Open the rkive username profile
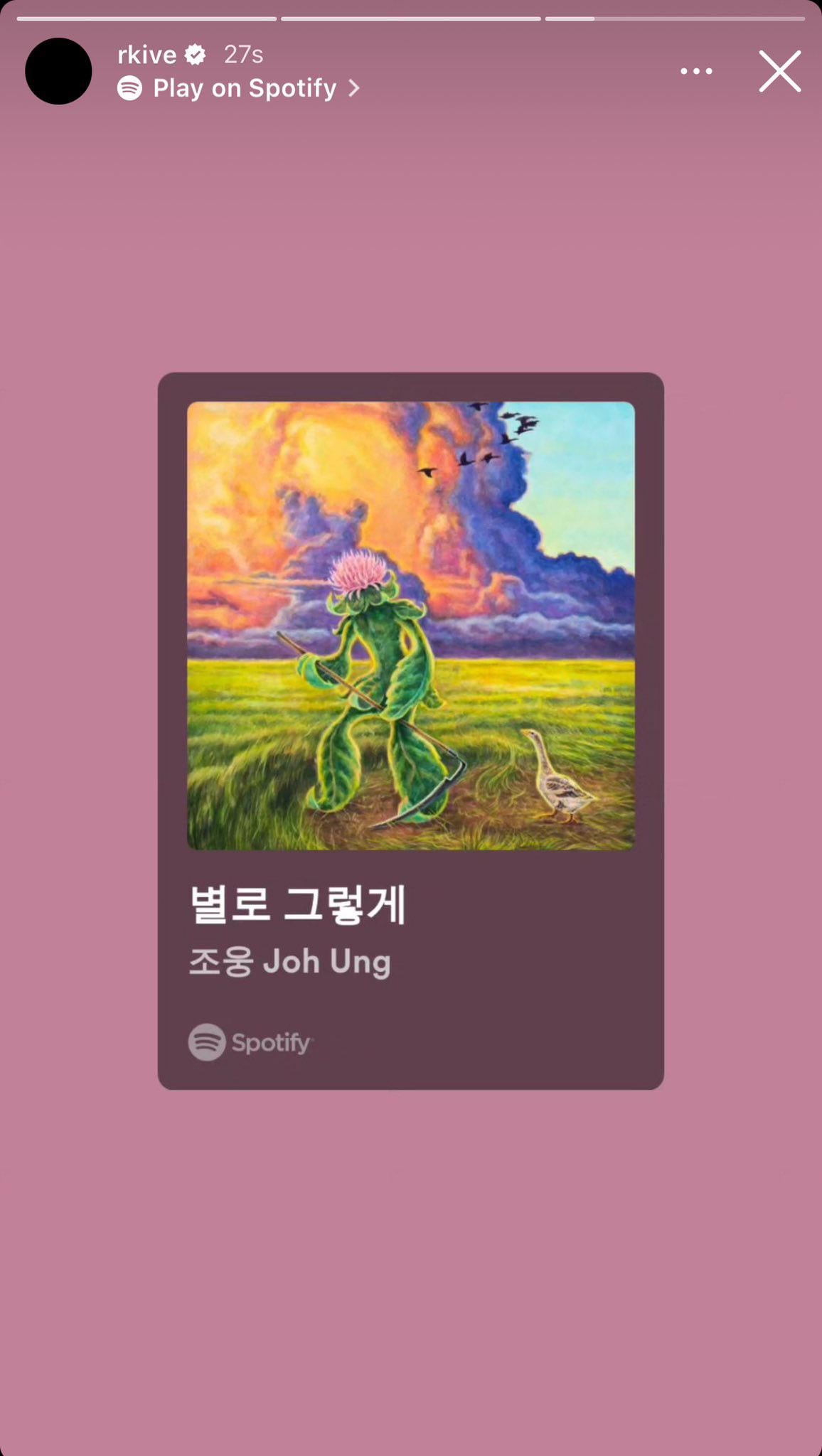This screenshot has height=1456, width=822. click(146, 55)
